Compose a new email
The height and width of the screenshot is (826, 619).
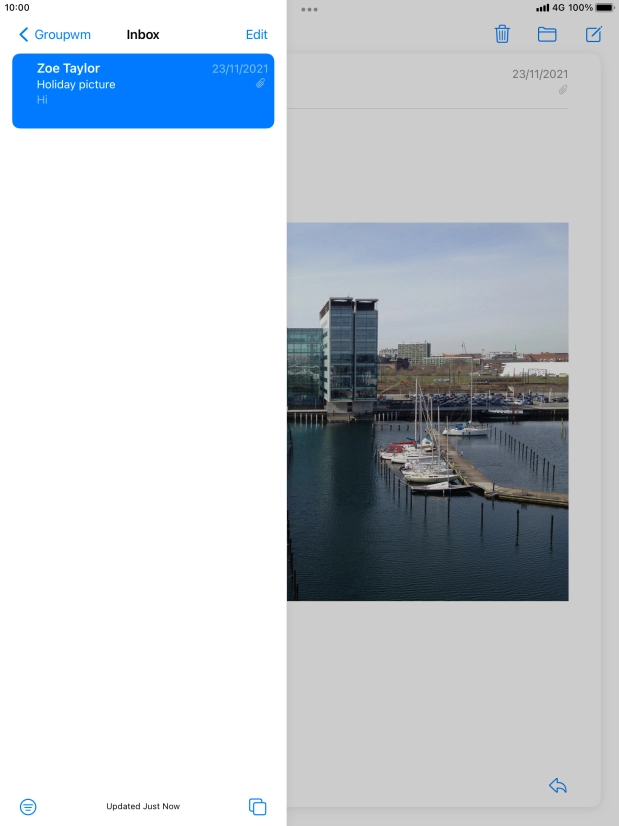(x=593, y=34)
